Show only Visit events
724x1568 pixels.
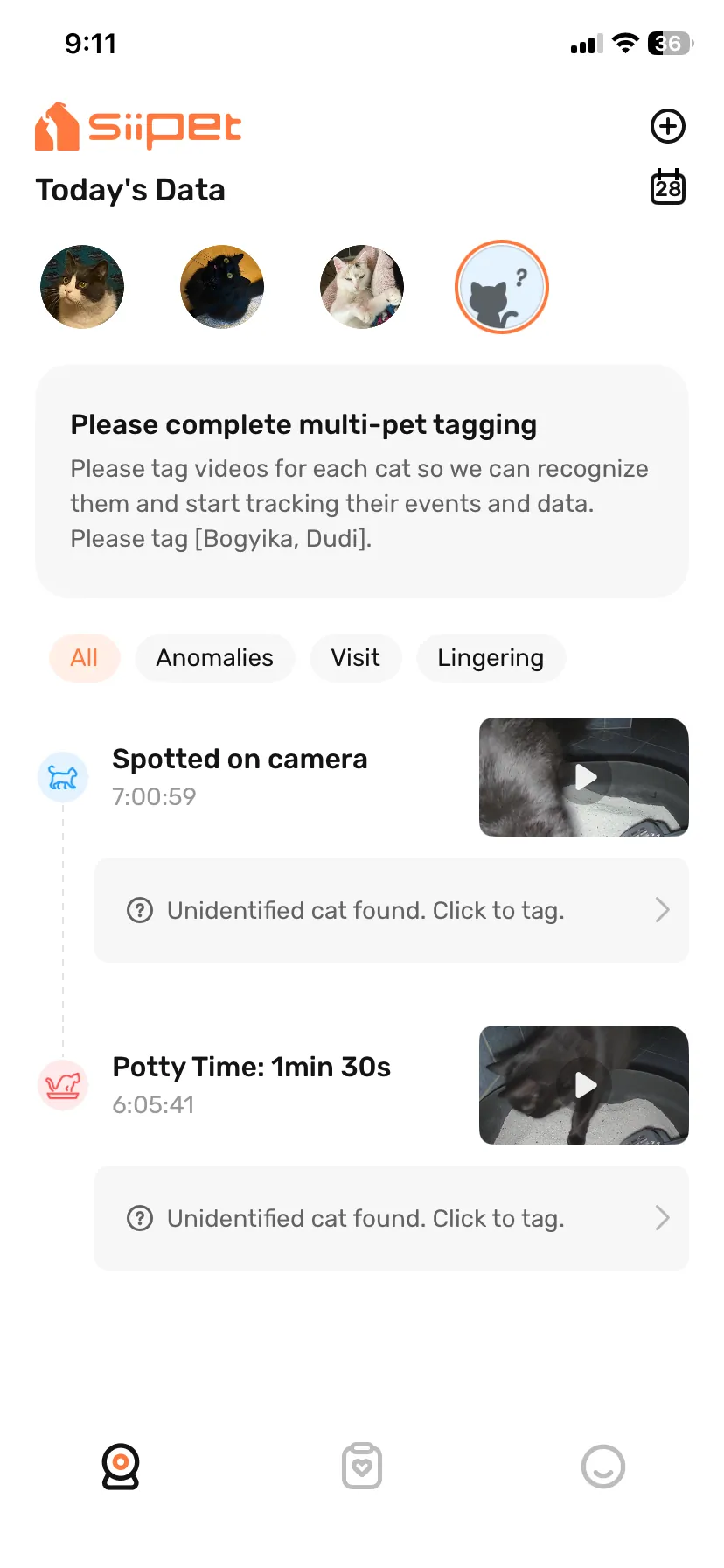(x=355, y=658)
